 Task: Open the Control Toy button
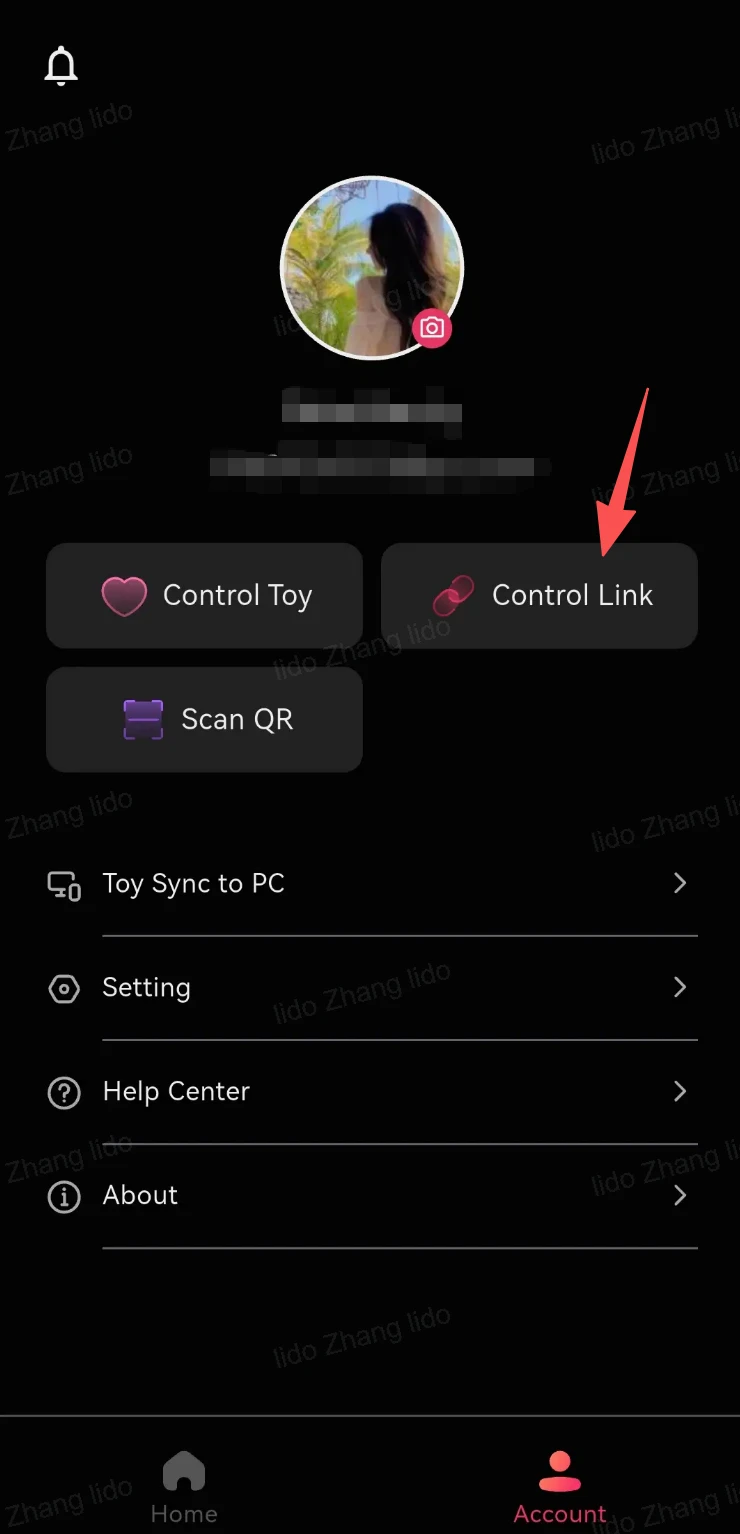coord(204,596)
